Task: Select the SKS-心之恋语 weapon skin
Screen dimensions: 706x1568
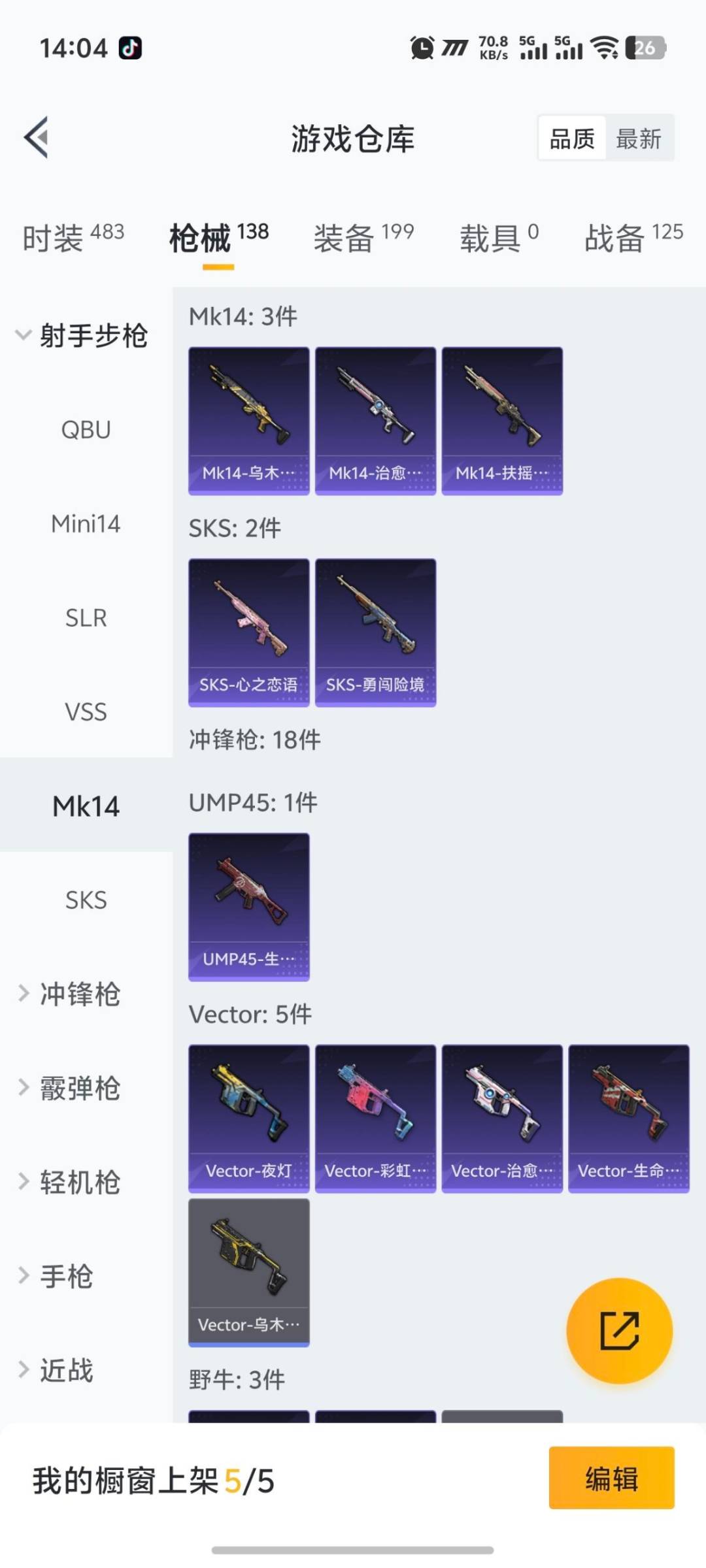Action: [x=248, y=630]
